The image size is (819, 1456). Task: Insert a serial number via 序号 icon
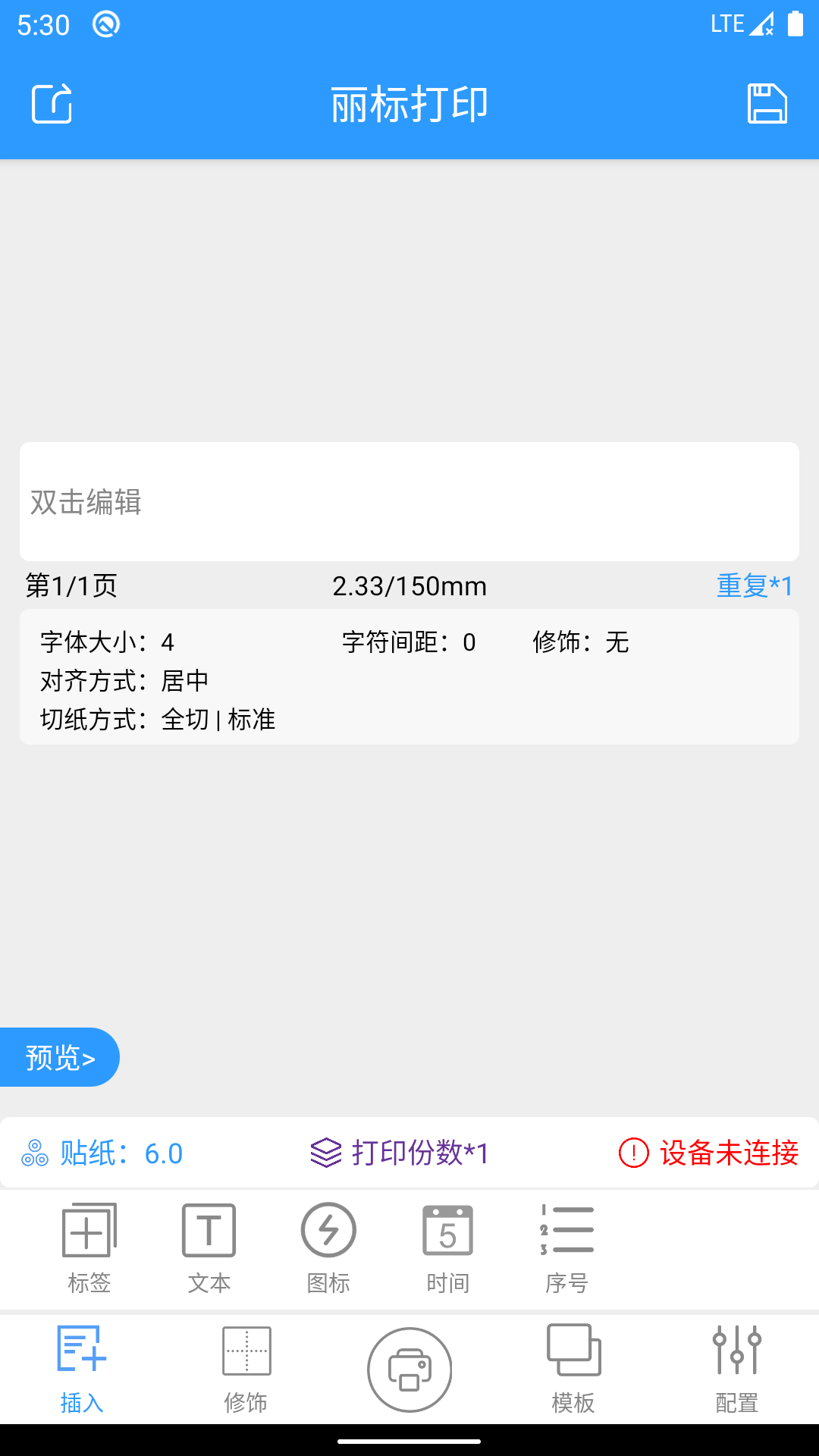(567, 1230)
